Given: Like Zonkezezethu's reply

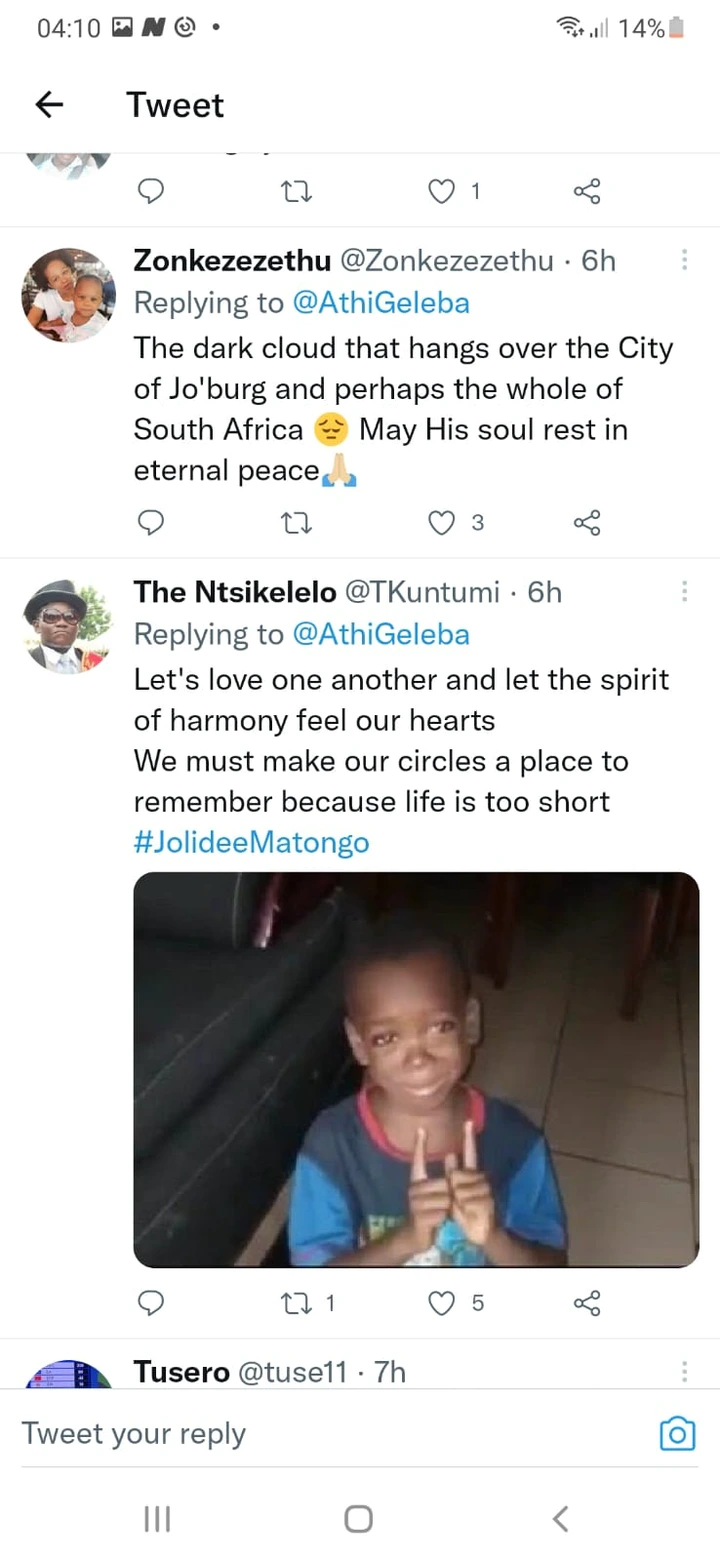Looking at the screenshot, I should coord(442,522).
